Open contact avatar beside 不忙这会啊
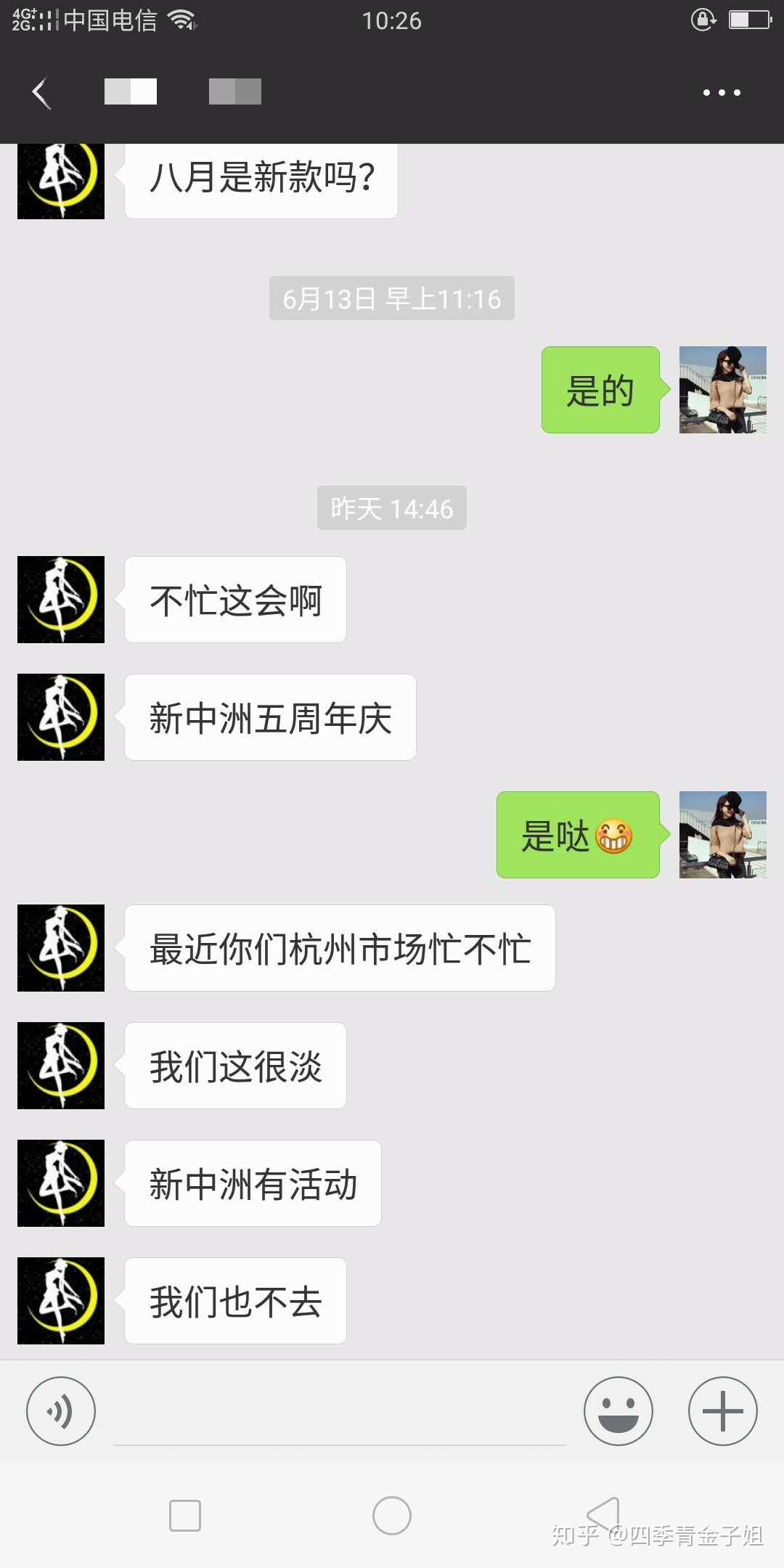Image resolution: width=784 pixels, height=1568 pixels. (61, 600)
